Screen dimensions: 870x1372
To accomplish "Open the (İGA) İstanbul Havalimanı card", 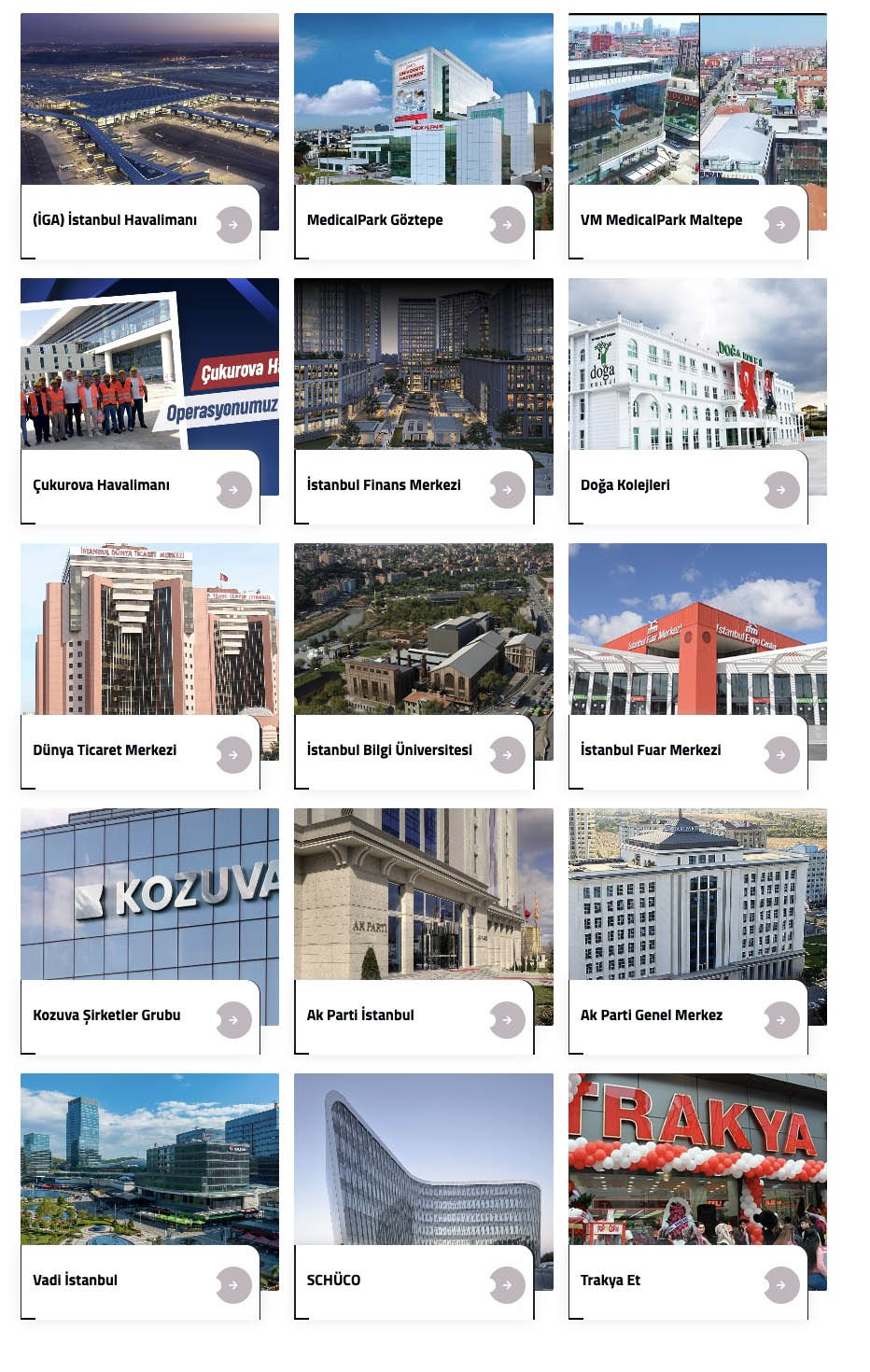I will click(115, 220).
